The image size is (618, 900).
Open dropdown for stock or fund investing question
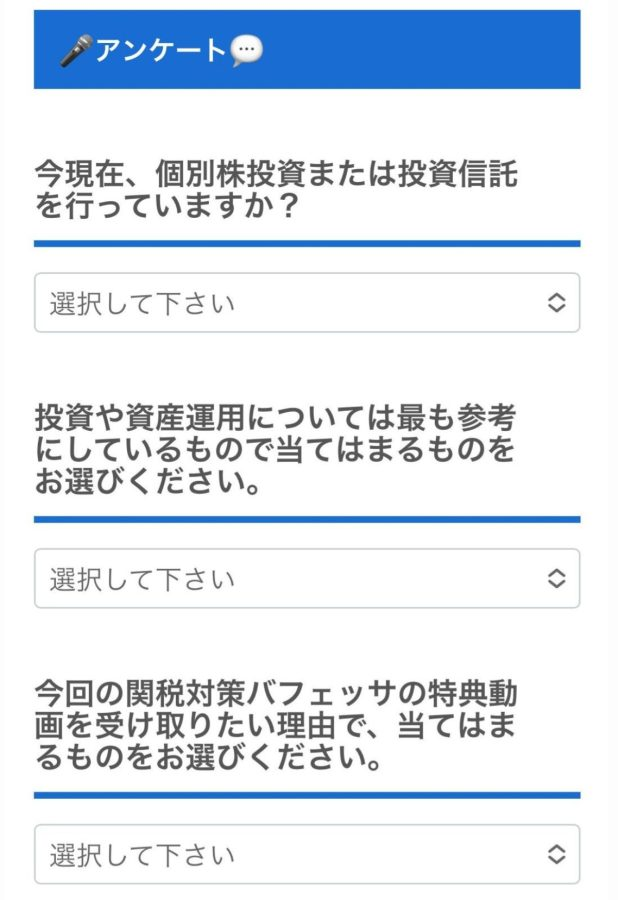point(307,303)
